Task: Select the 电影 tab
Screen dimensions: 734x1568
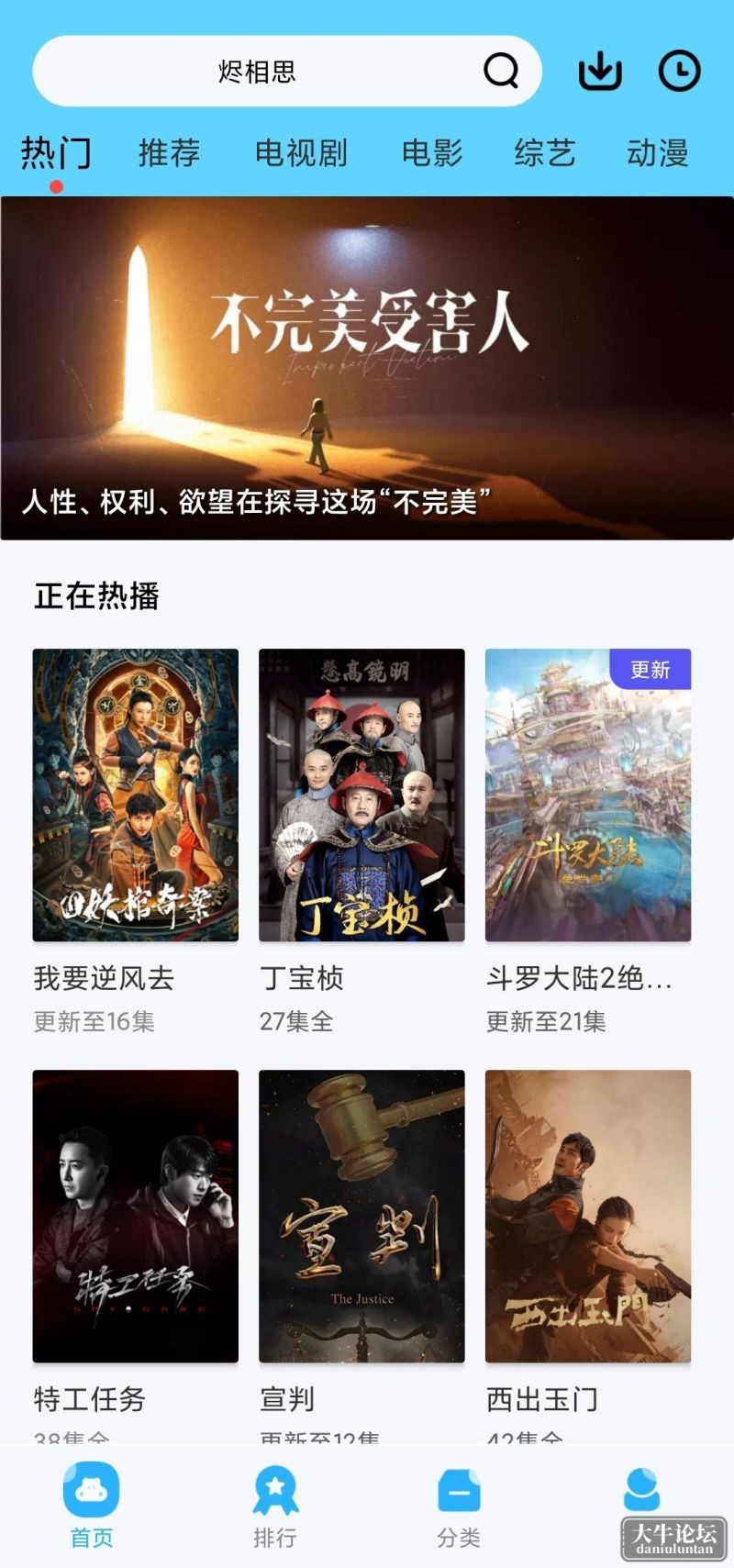Action: tap(432, 152)
